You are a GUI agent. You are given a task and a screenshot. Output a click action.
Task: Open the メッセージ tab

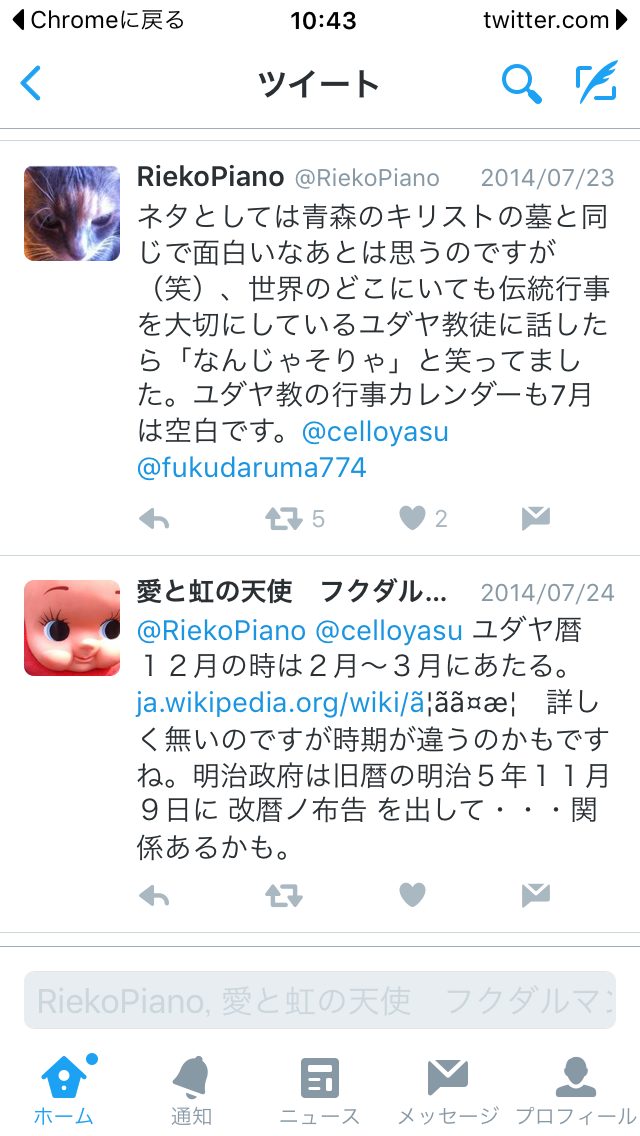coord(447,1090)
